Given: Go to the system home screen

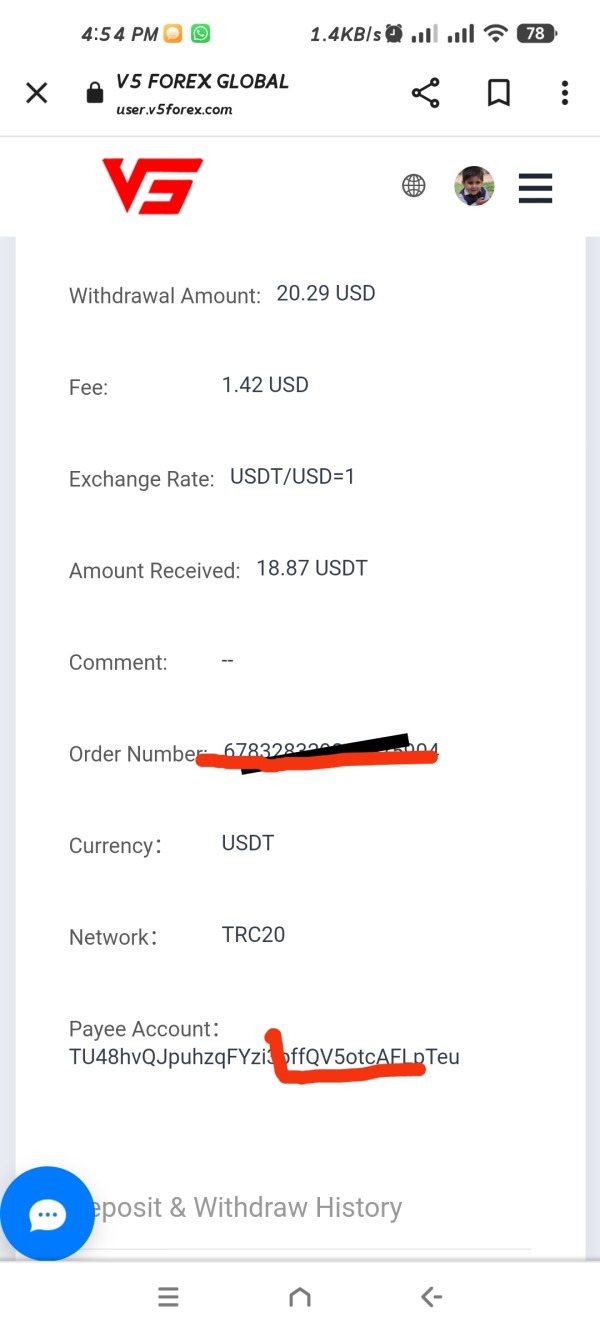Looking at the screenshot, I should pos(299,1298).
